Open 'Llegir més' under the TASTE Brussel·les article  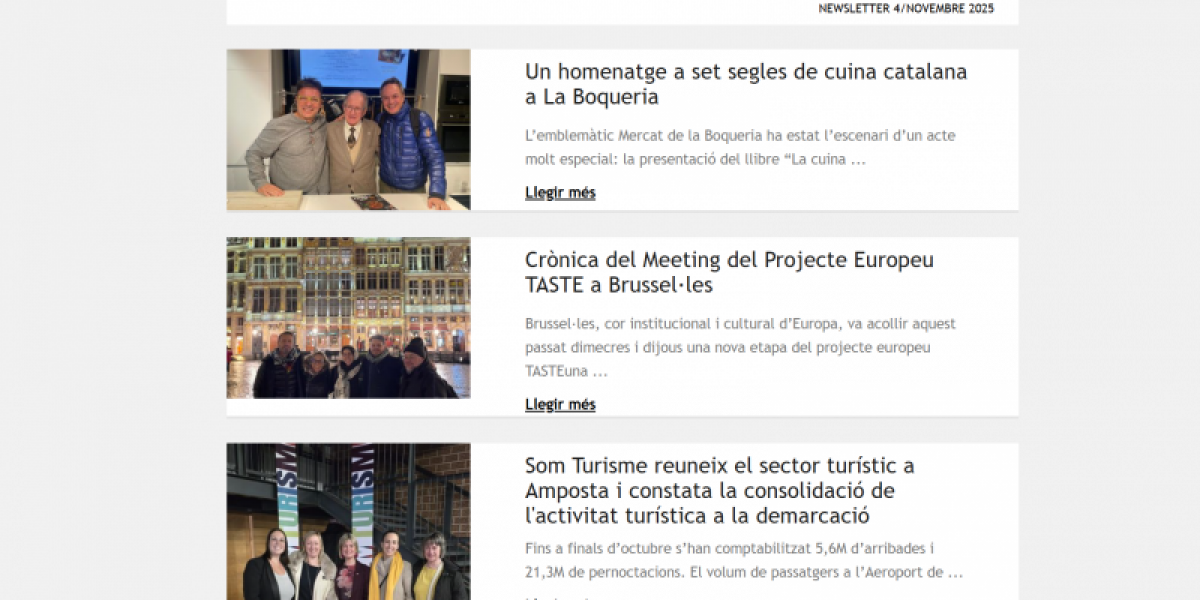(560, 405)
